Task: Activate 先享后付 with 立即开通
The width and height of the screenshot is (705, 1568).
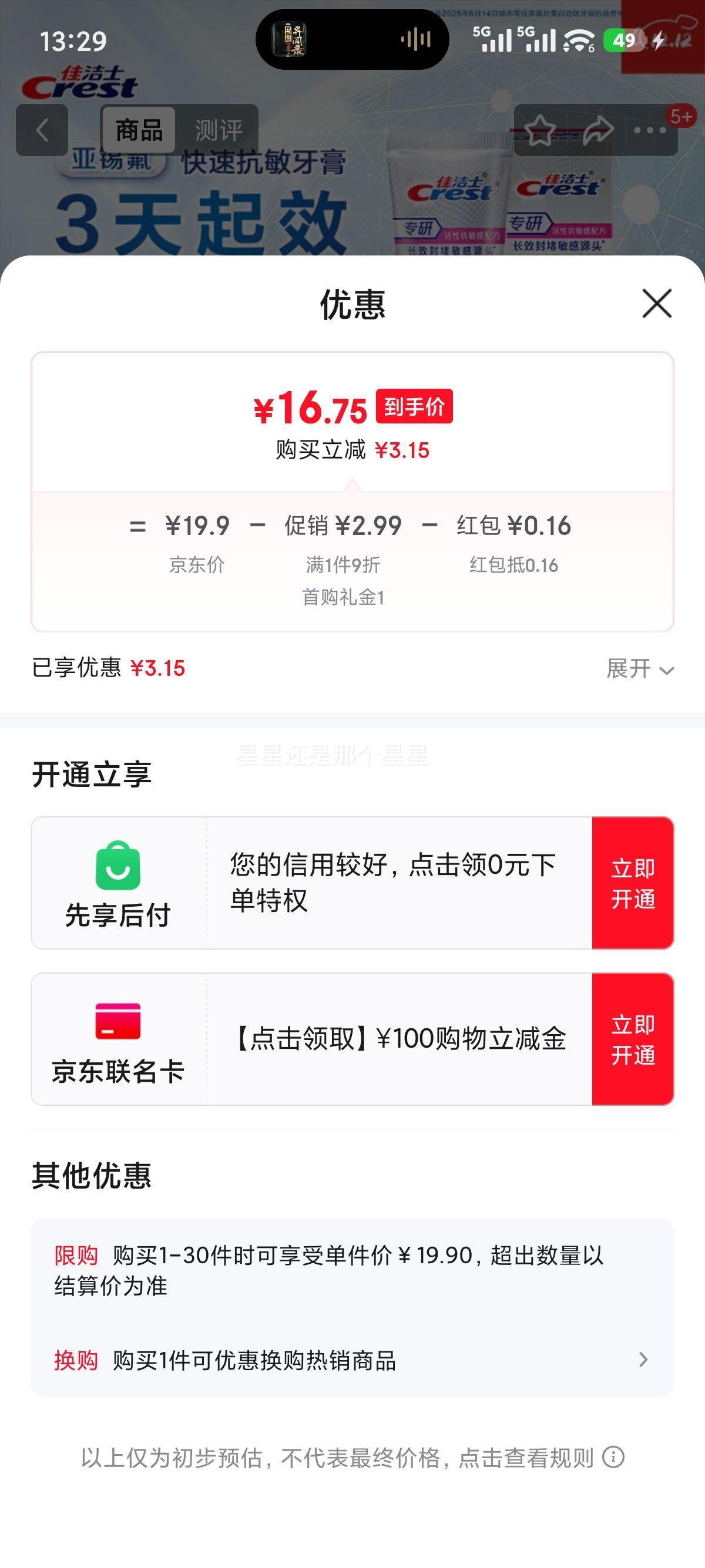Action: [633, 883]
